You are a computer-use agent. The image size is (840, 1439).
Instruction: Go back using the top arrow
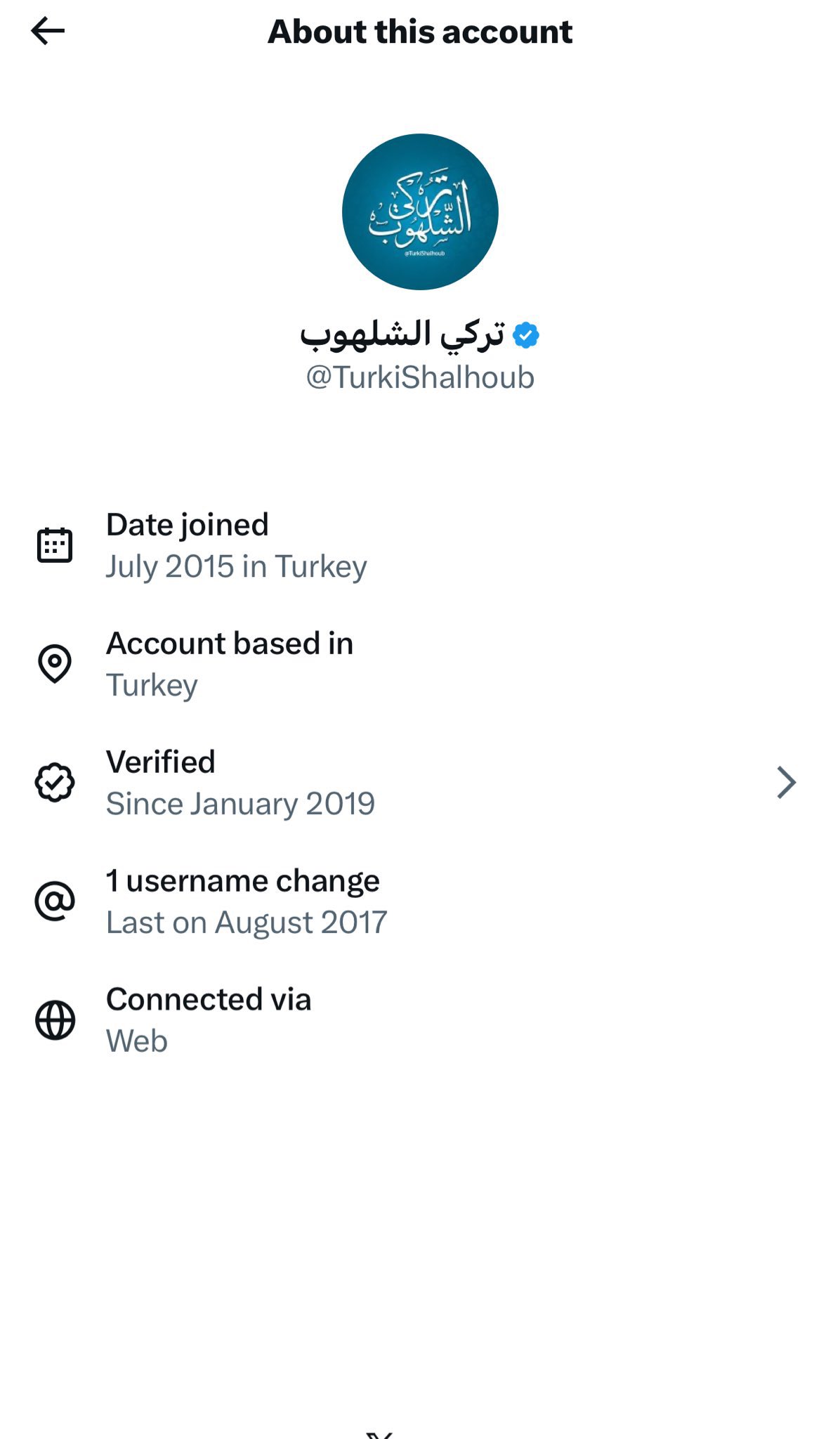point(48,32)
